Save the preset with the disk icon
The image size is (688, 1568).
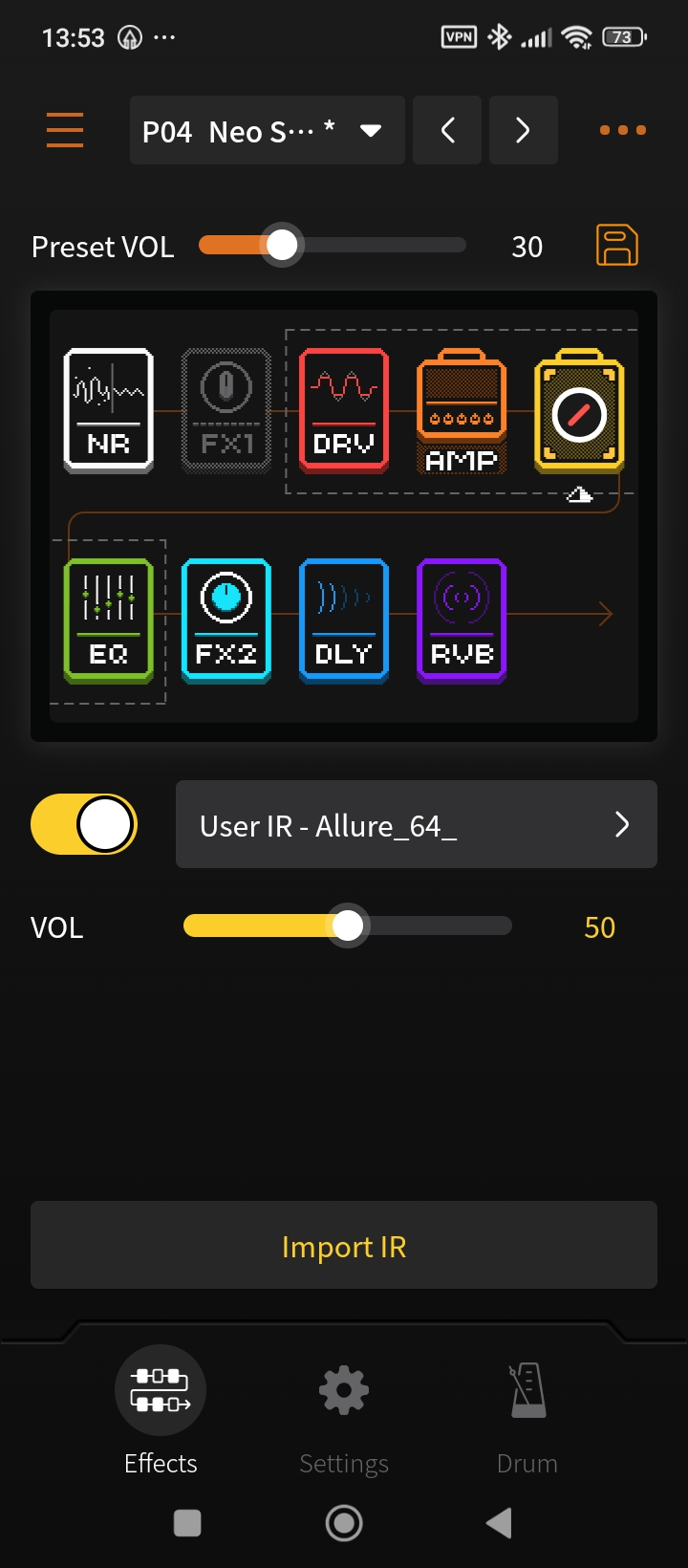tap(617, 246)
